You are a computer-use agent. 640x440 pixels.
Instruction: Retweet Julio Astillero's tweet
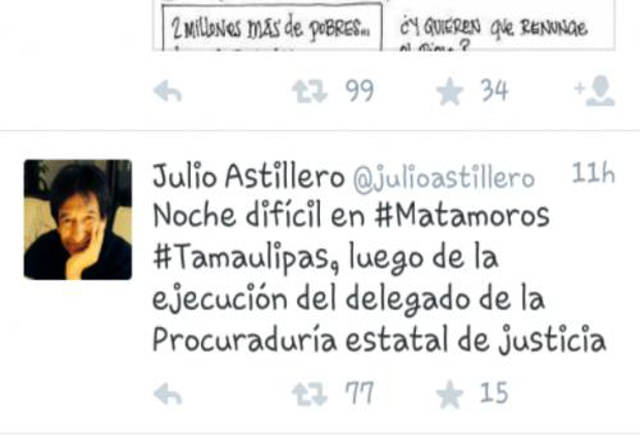309,394
